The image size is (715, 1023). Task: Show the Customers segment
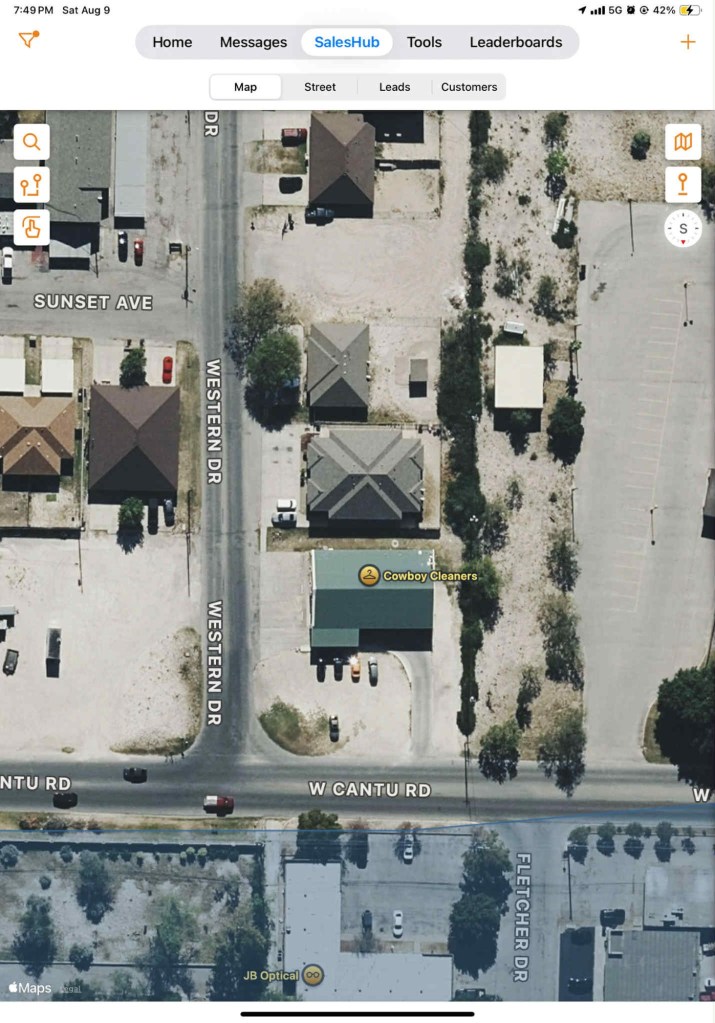coord(469,87)
